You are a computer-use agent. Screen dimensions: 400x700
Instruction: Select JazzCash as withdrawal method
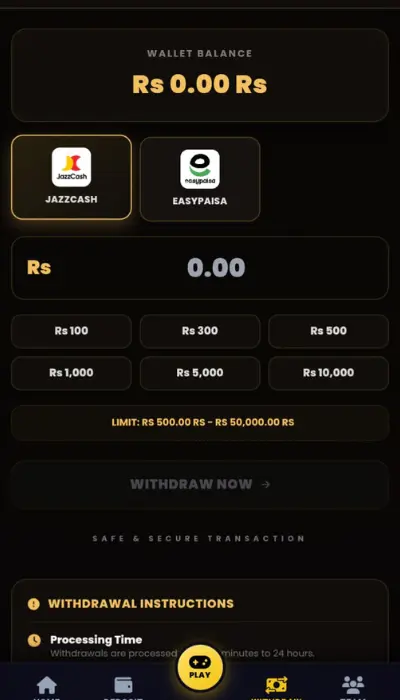click(71, 177)
